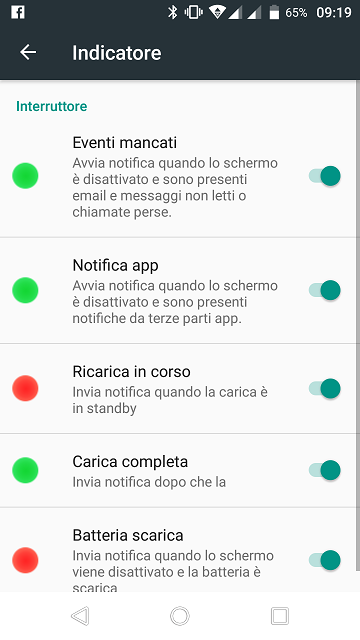
Task: Disable the Batteria scarica switch
Action: pos(324,560)
